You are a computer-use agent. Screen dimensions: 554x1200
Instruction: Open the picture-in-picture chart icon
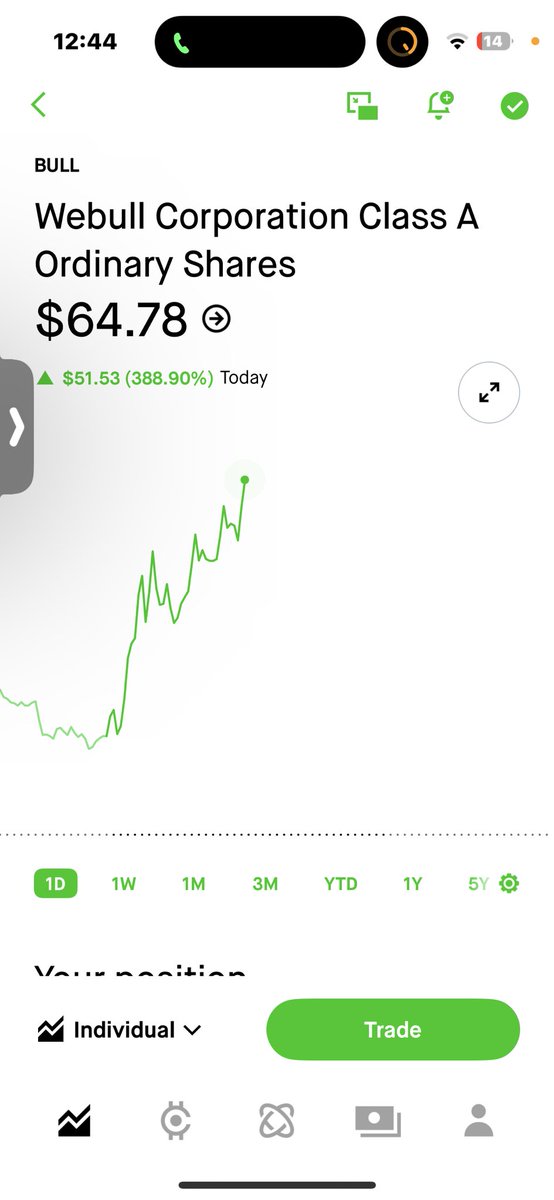pos(362,105)
